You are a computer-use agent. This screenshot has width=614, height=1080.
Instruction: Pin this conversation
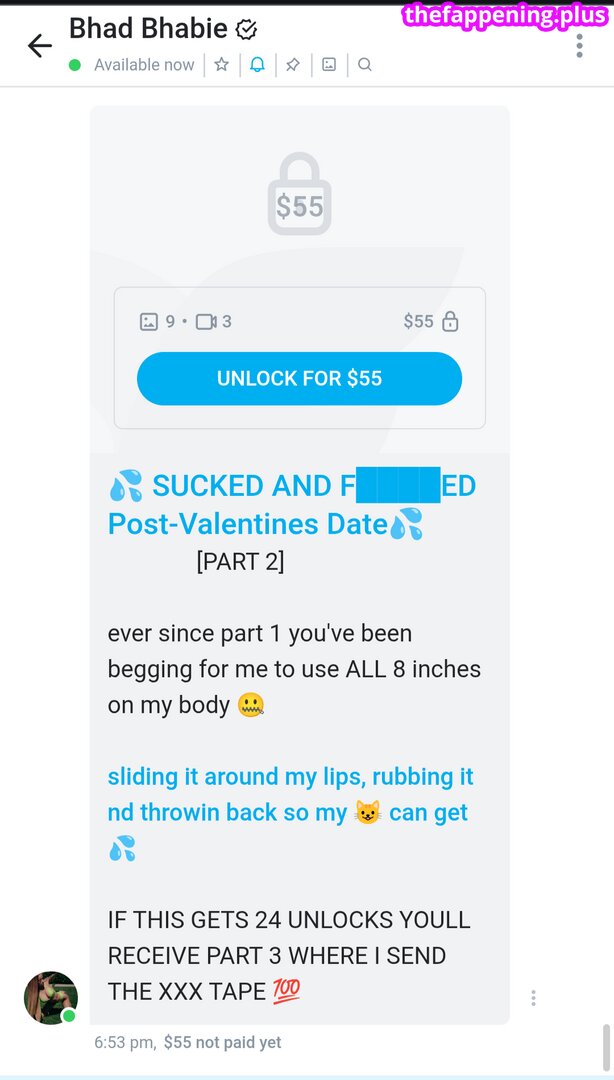tap(292, 65)
